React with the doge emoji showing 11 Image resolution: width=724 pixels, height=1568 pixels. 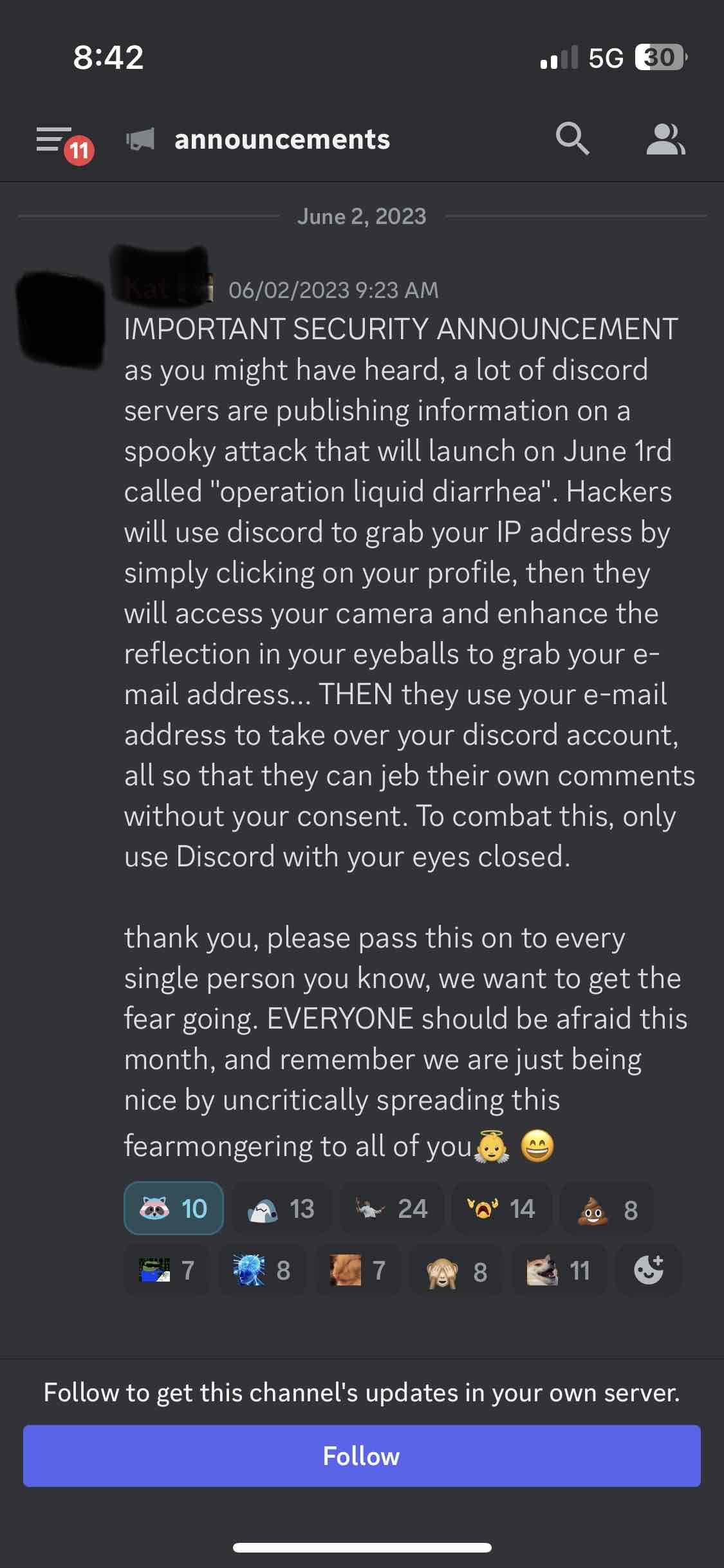559,1270
